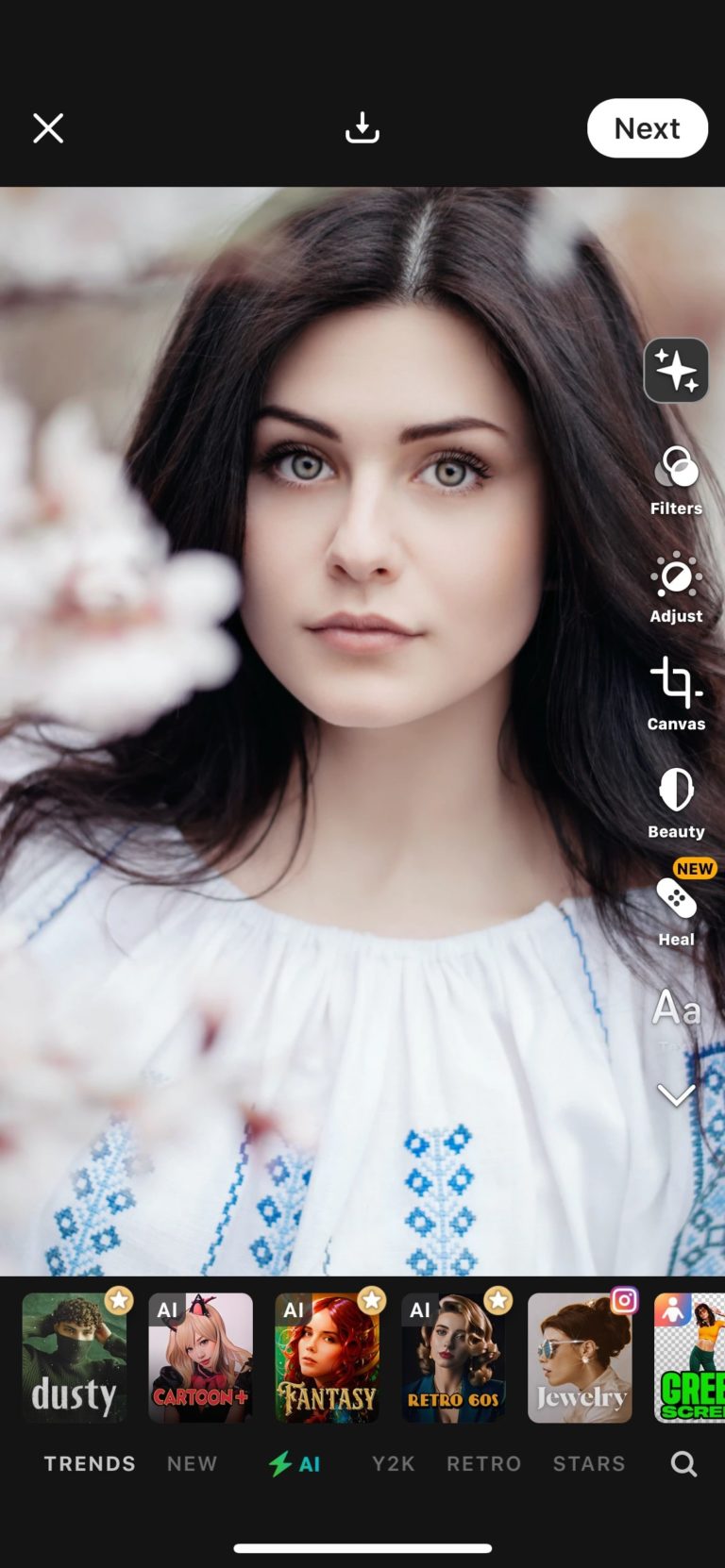Select the new Heal tool
The image size is (725, 1568).
click(x=676, y=909)
